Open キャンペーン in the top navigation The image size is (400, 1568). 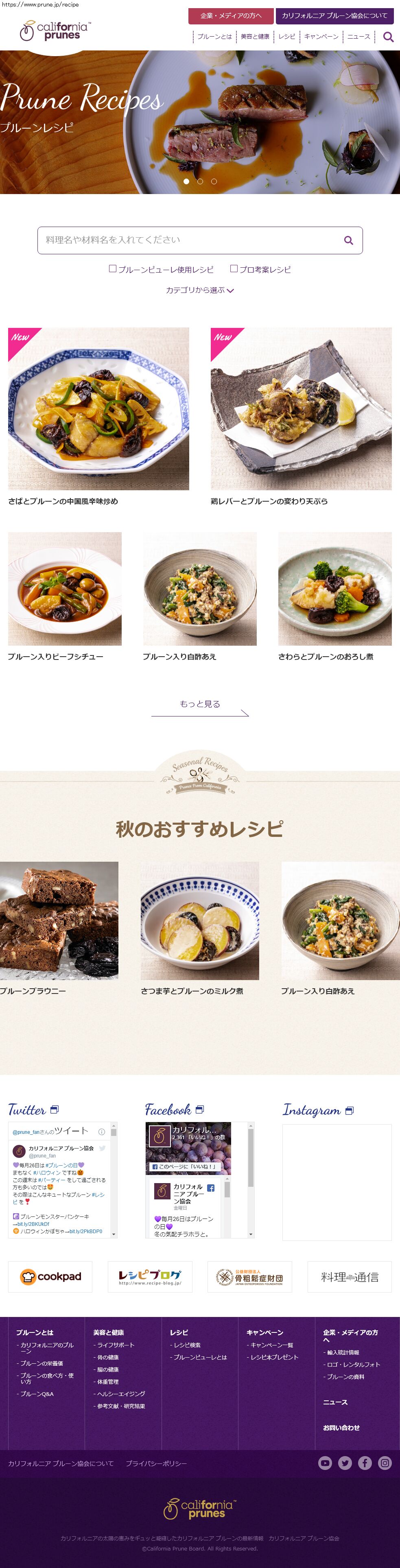[x=321, y=37]
